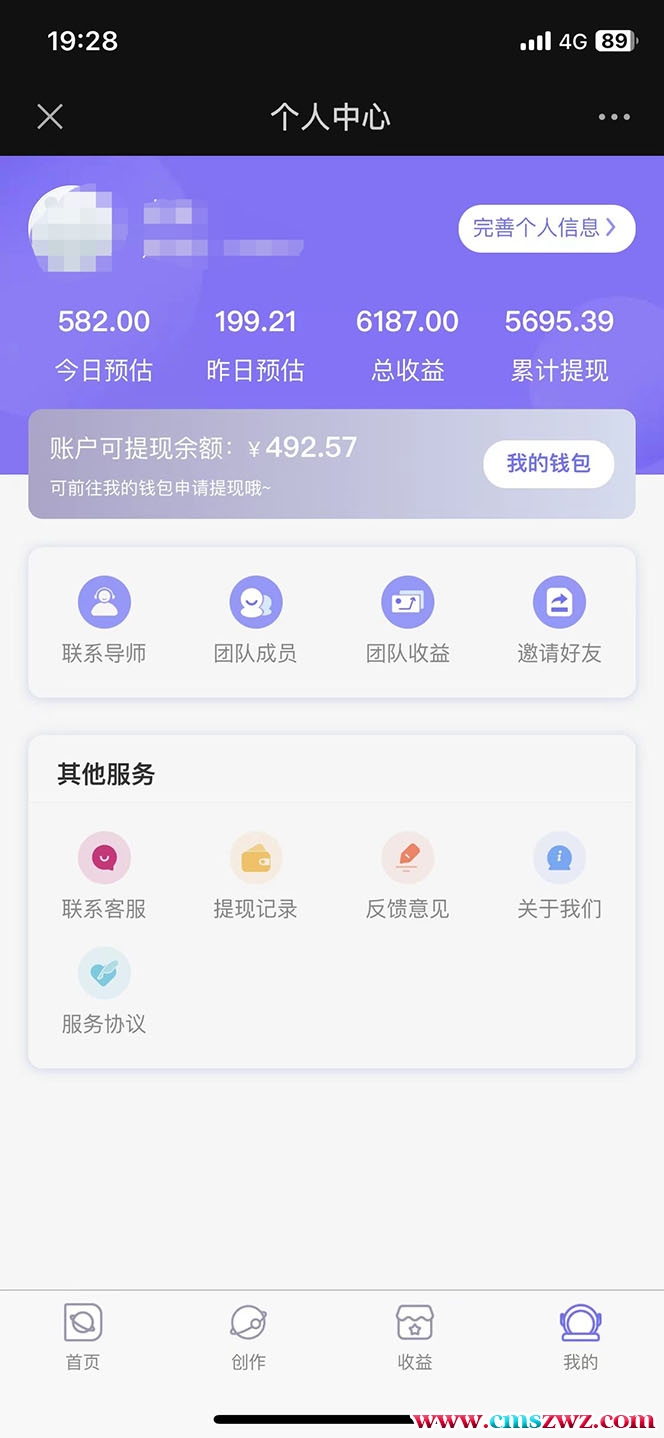View 团队成员 list

(x=255, y=622)
